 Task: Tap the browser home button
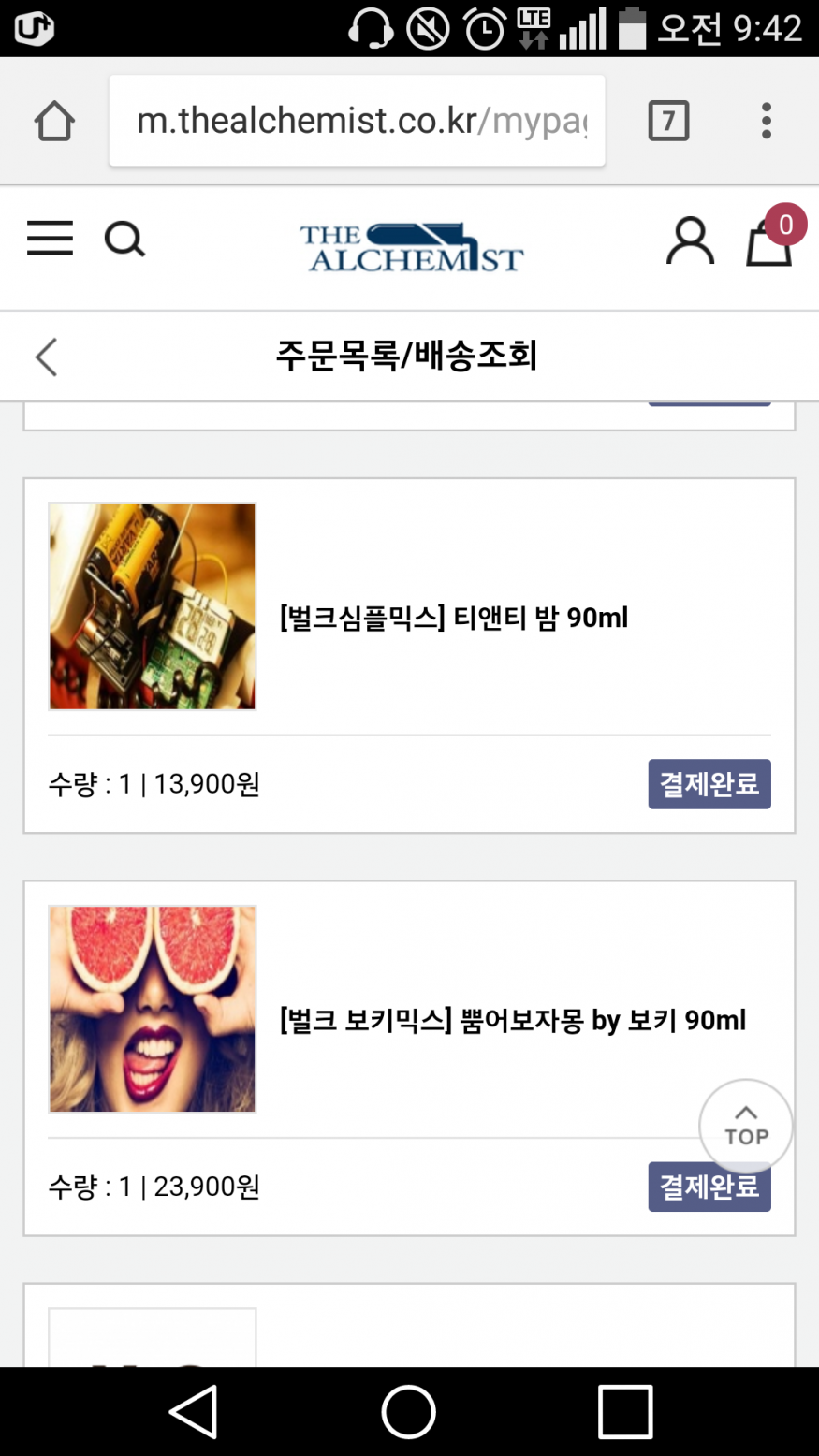pos(54,121)
